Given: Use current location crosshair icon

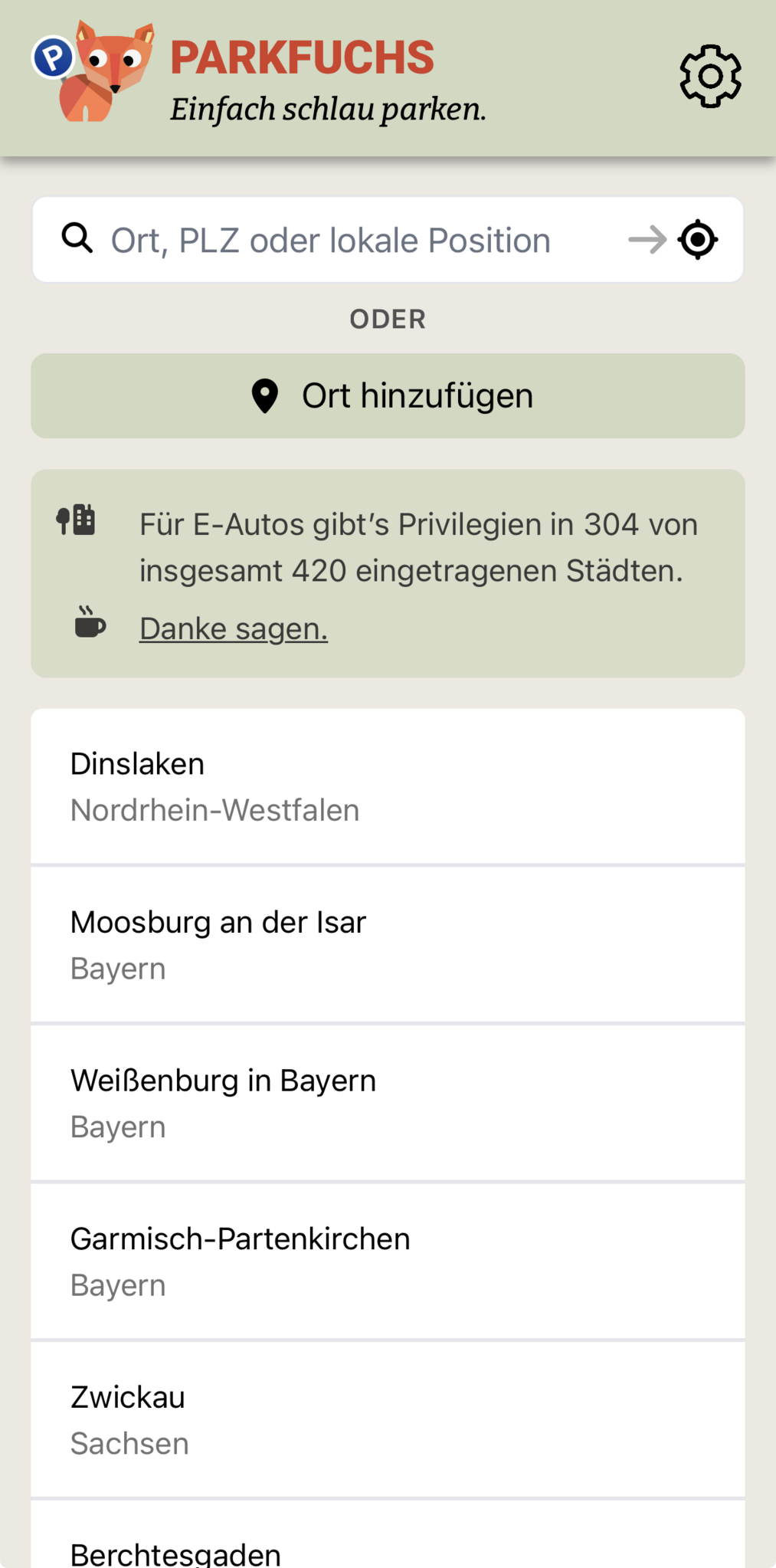Looking at the screenshot, I should pos(698,240).
